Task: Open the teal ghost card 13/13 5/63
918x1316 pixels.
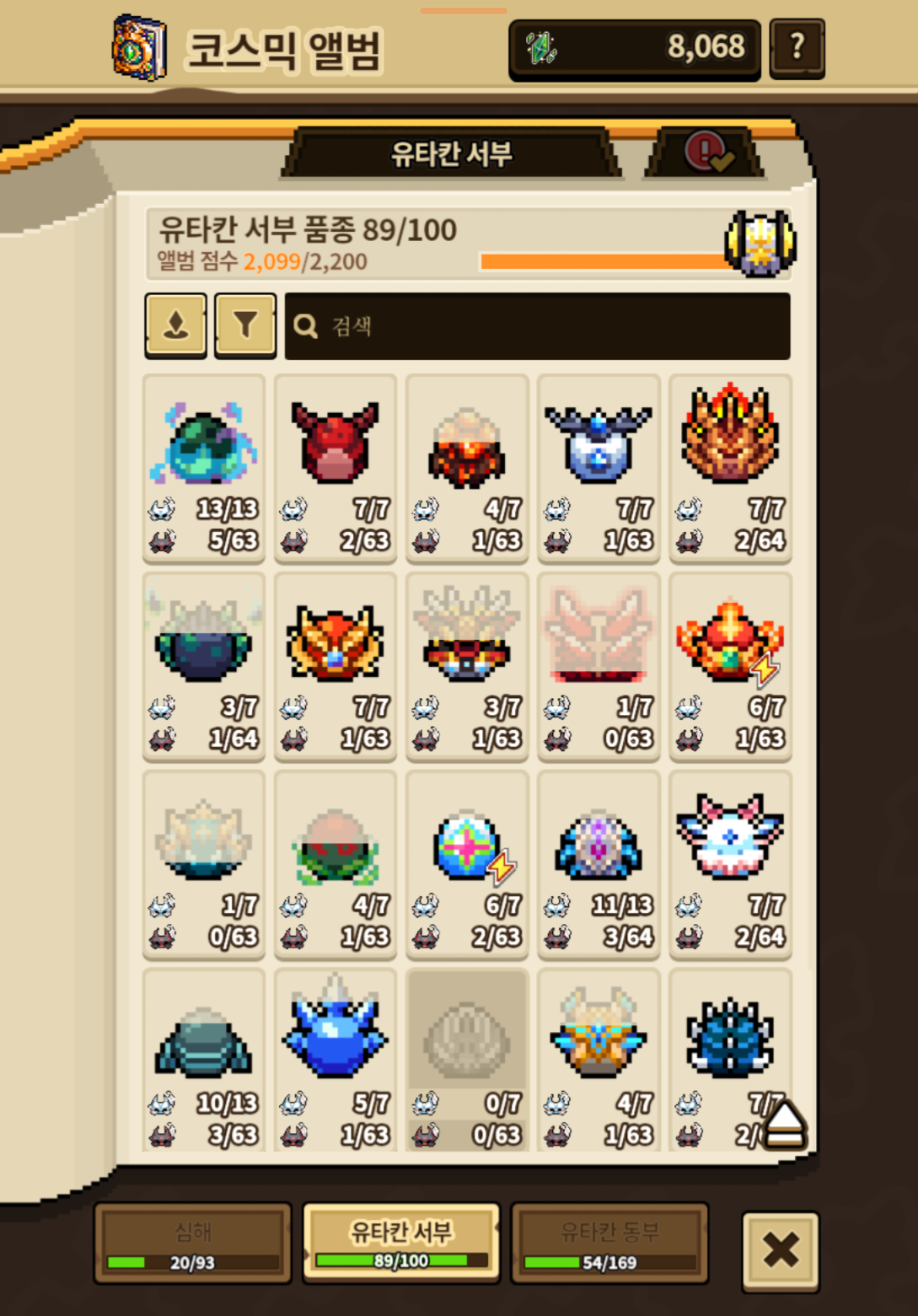Action: point(204,469)
